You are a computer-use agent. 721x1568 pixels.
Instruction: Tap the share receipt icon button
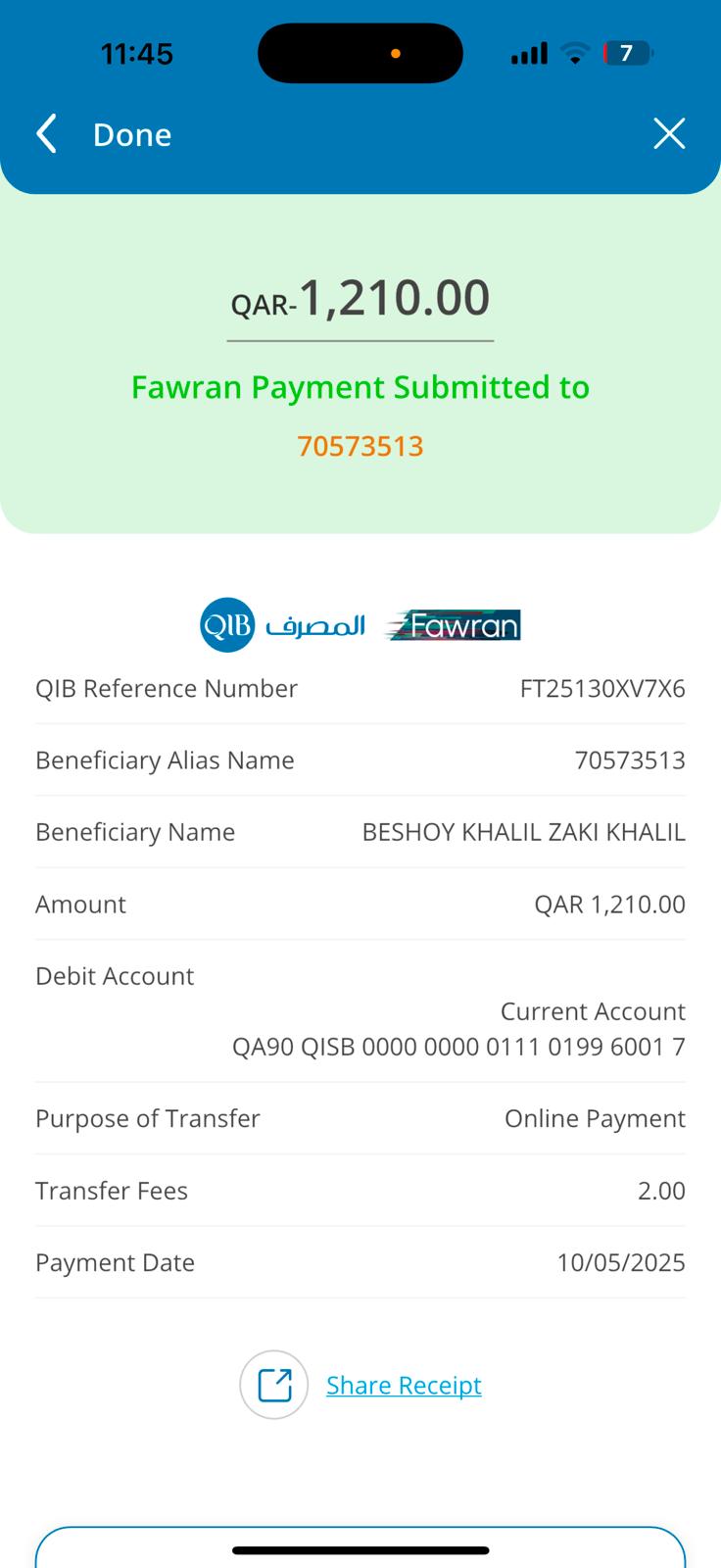[274, 1385]
